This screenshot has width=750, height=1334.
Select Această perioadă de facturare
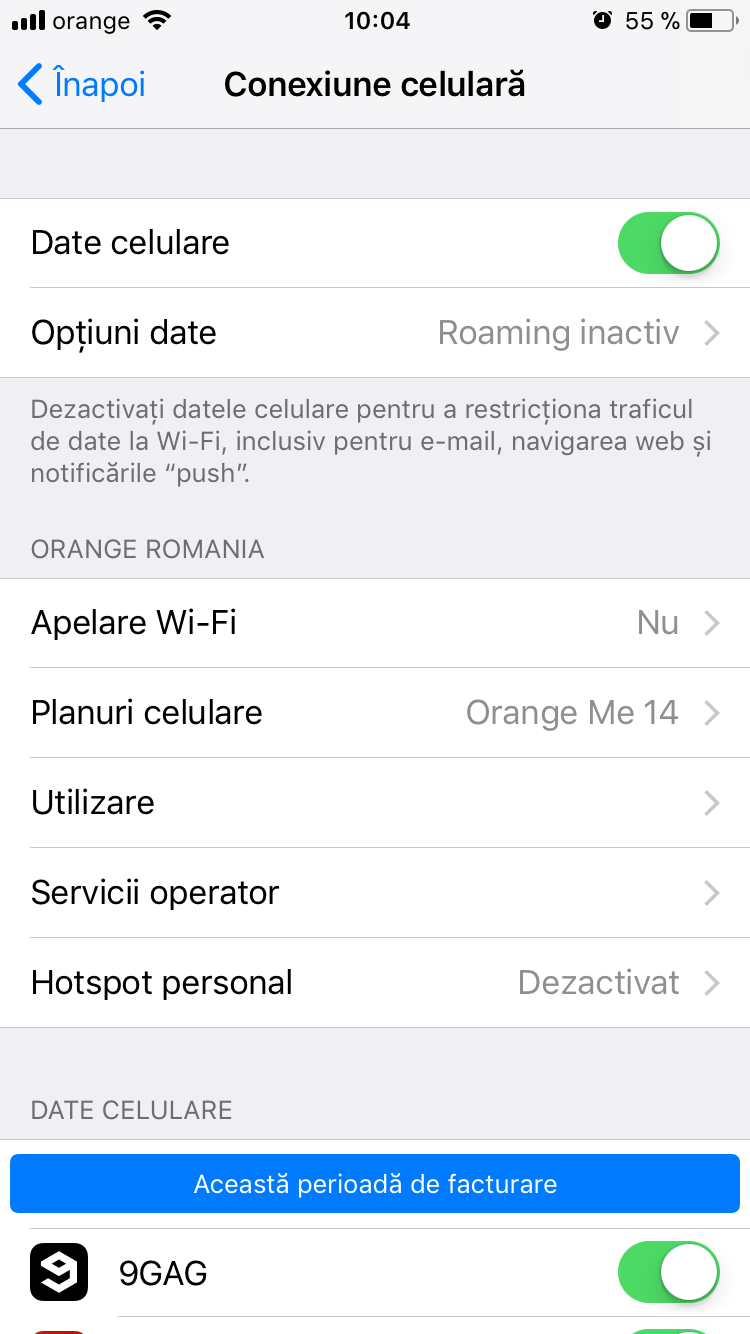pyautogui.click(x=375, y=1185)
